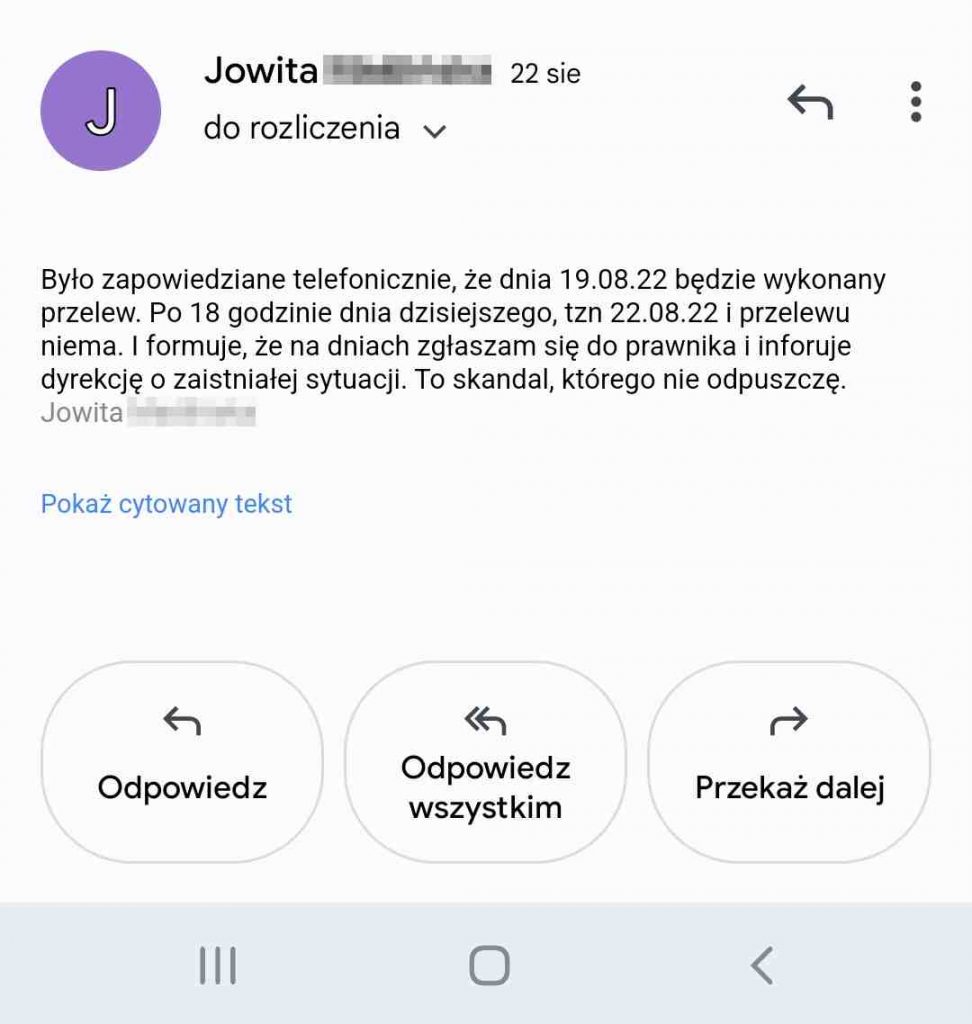This screenshot has width=972, height=1024.
Task: Open the three-dot overflow menu
Action: tap(915, 102)
